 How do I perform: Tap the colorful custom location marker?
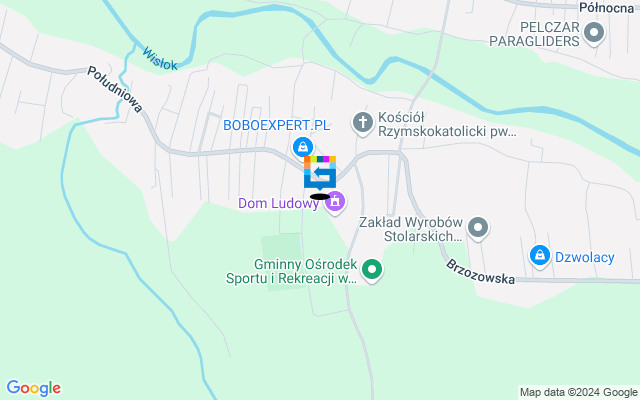click(x=320, y=172)
